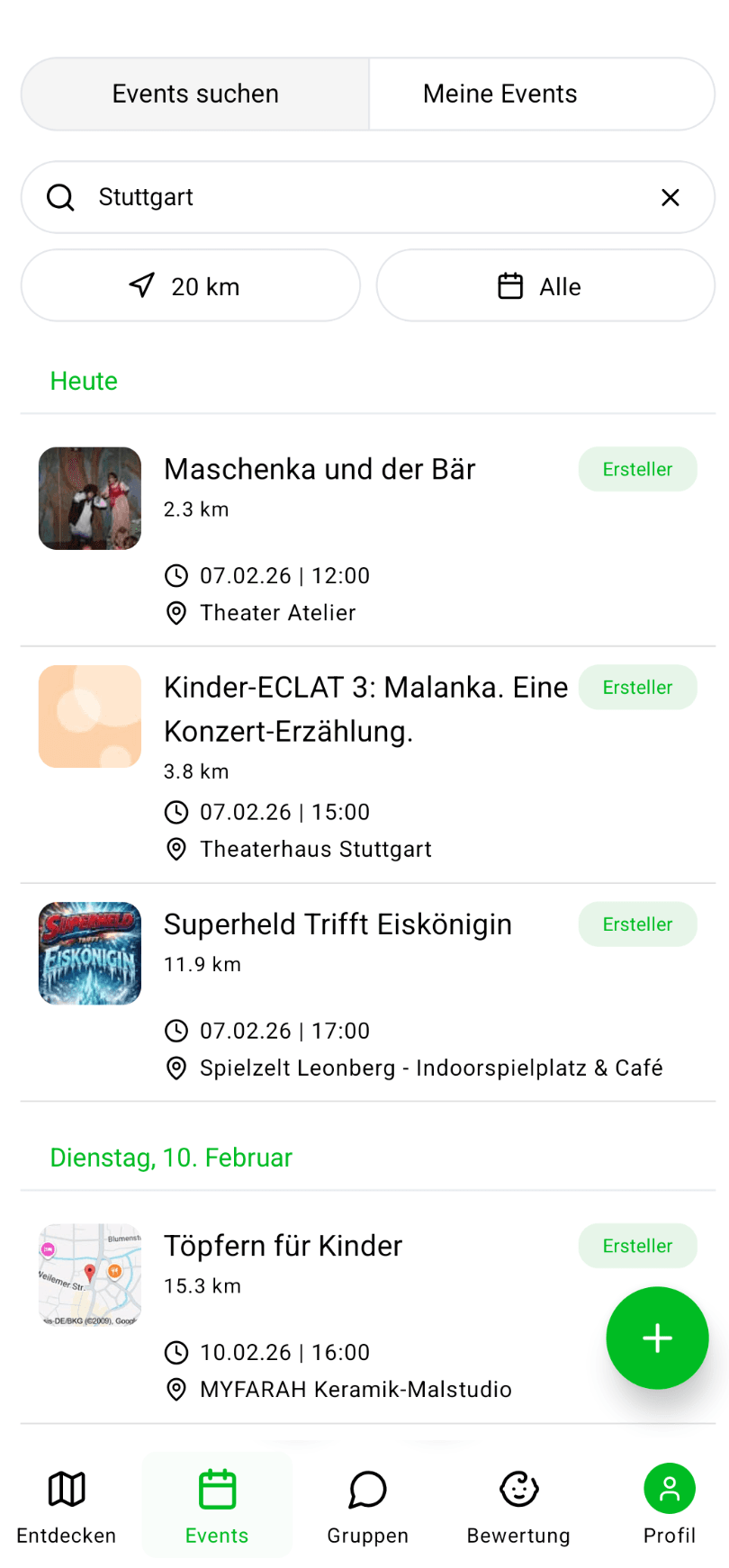The image size is (729, 1568).
Task: Click the location pin icon next to Theater Atelier
Action: [176, 613]
